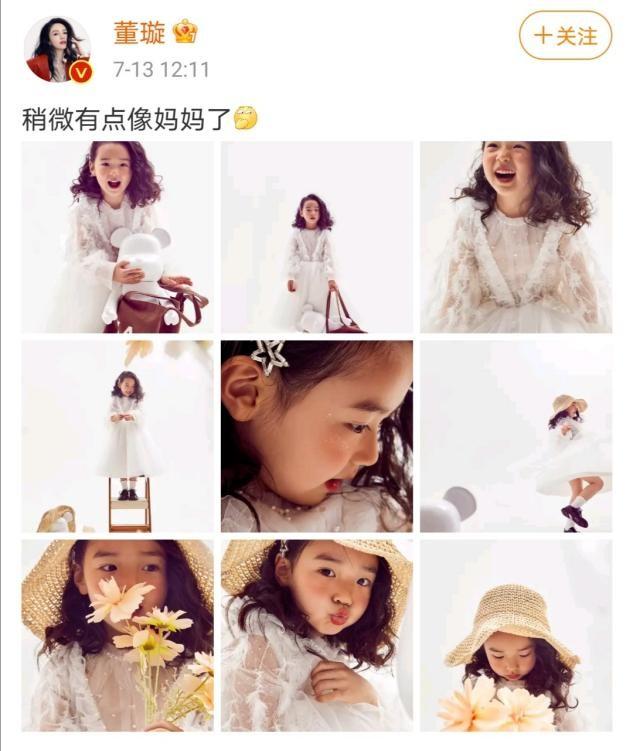The image size is (633, 751).
Task: Open side-profile photo with star hair clip
Action: [317, 436]
